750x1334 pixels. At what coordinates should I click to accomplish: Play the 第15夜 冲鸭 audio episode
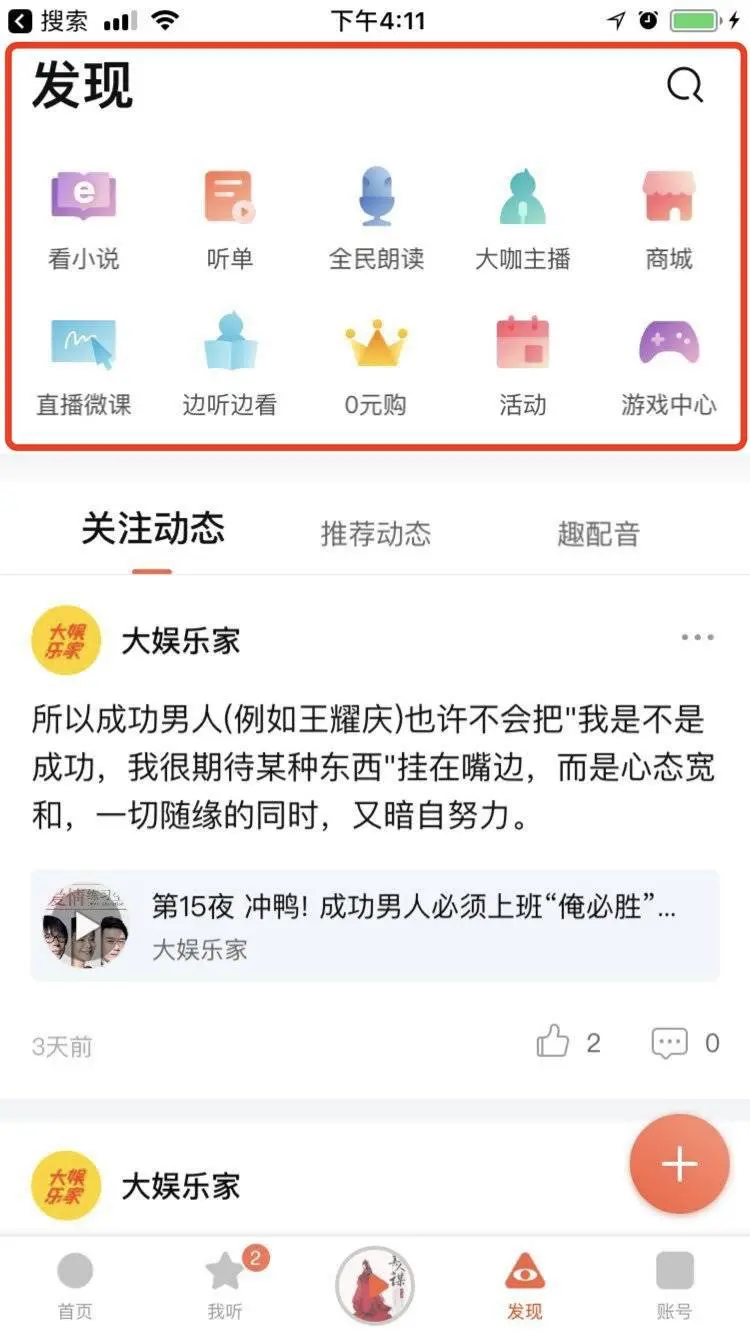(88, 923)
